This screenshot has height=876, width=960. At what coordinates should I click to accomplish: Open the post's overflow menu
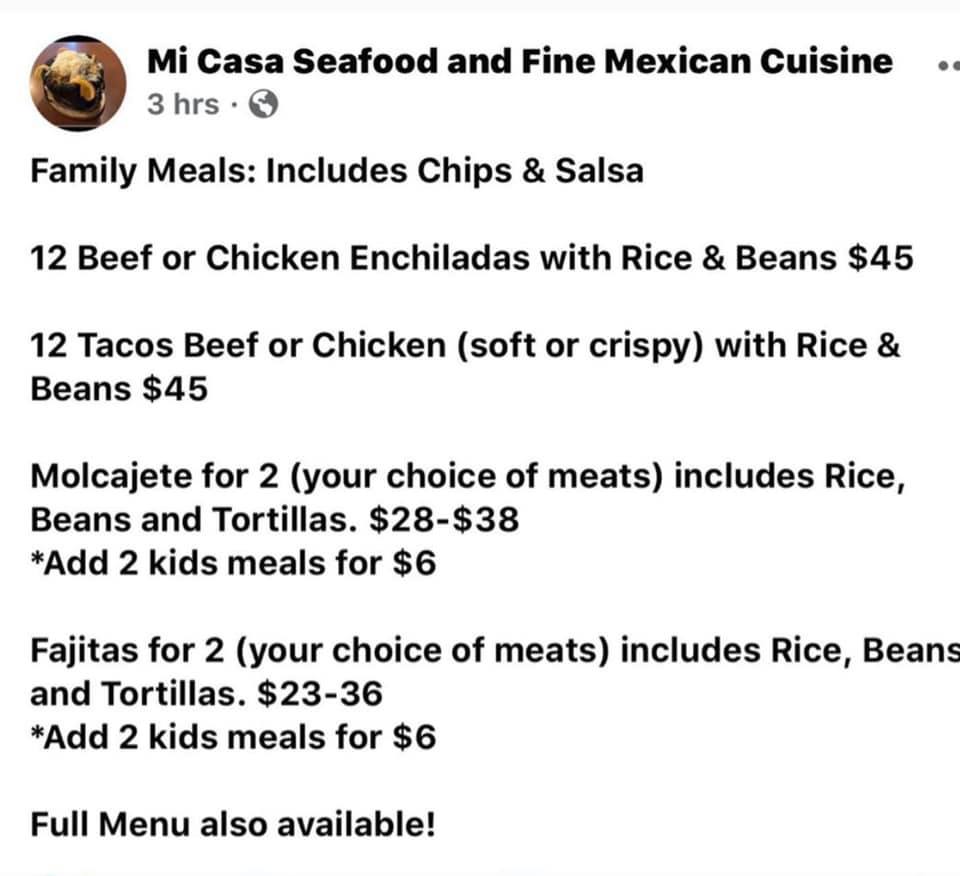(948, 64)
